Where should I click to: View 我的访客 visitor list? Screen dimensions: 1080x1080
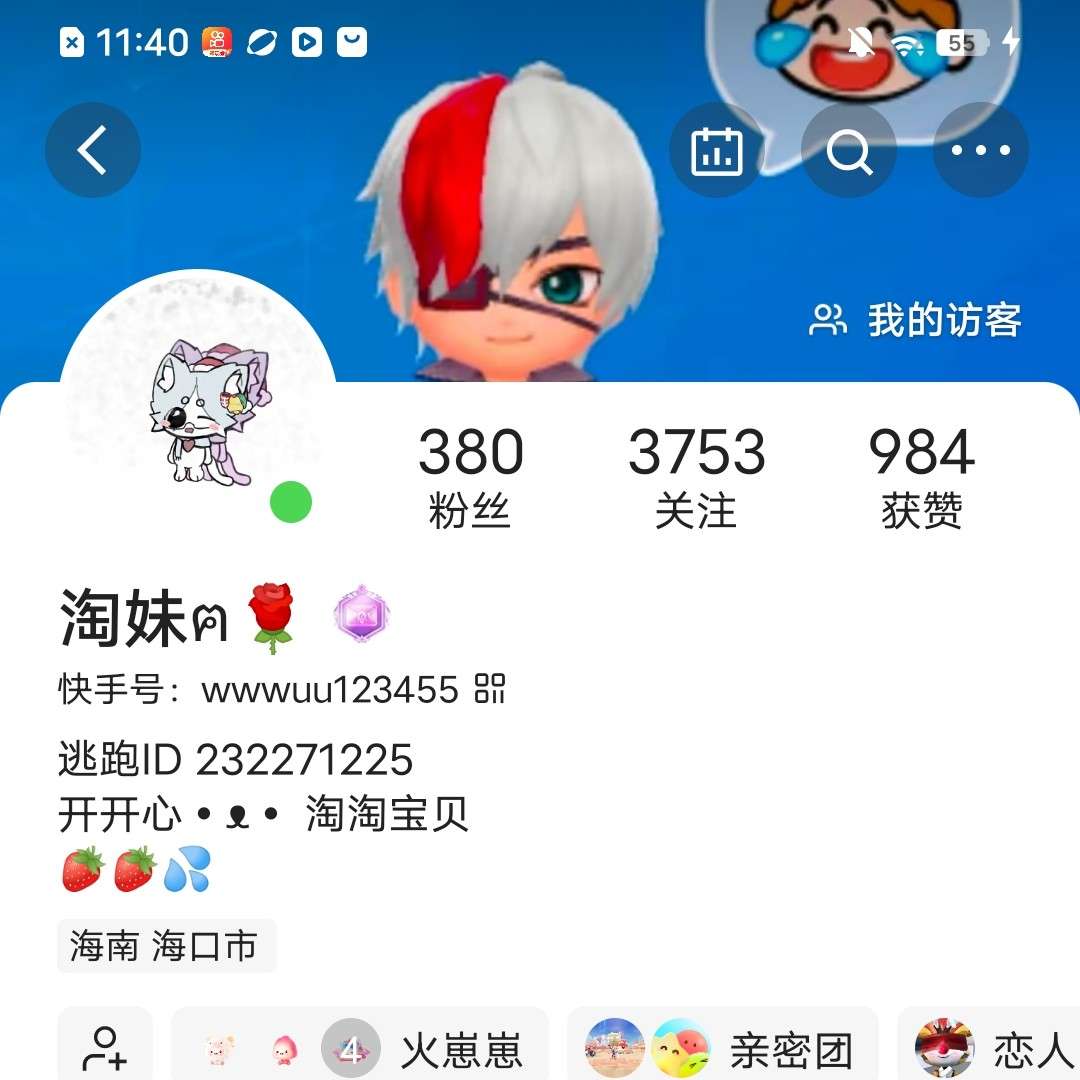[915, 321]
